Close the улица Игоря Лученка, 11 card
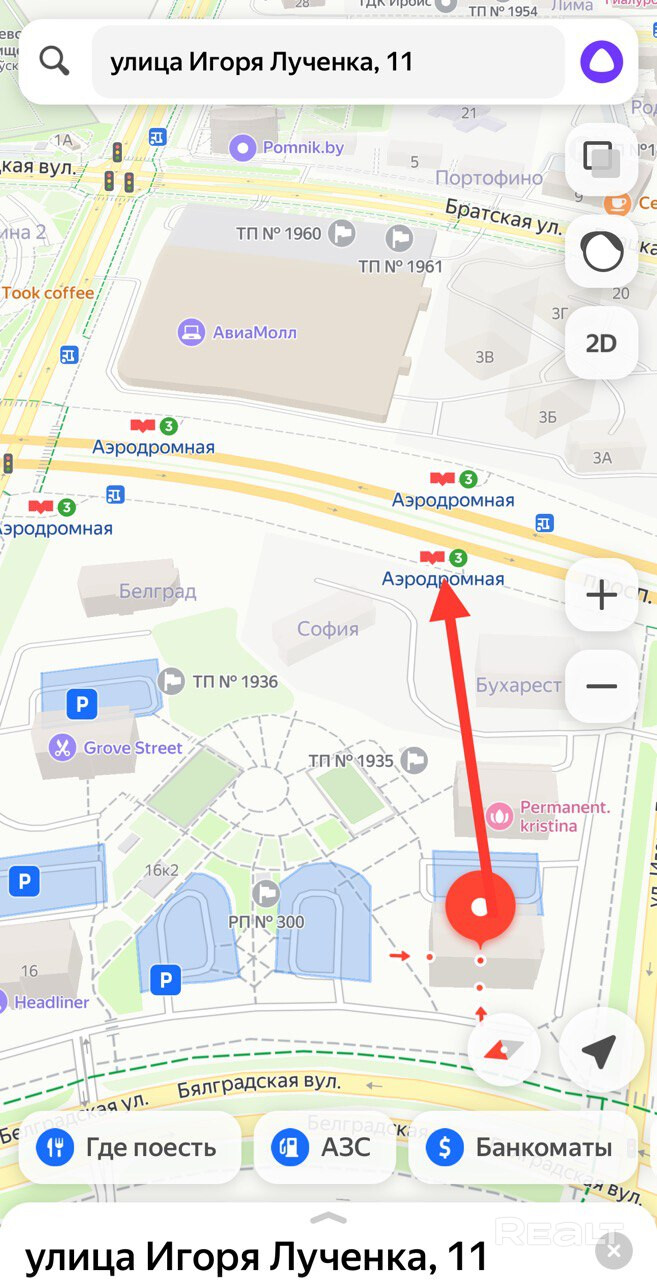 (x=613, y=1250)
